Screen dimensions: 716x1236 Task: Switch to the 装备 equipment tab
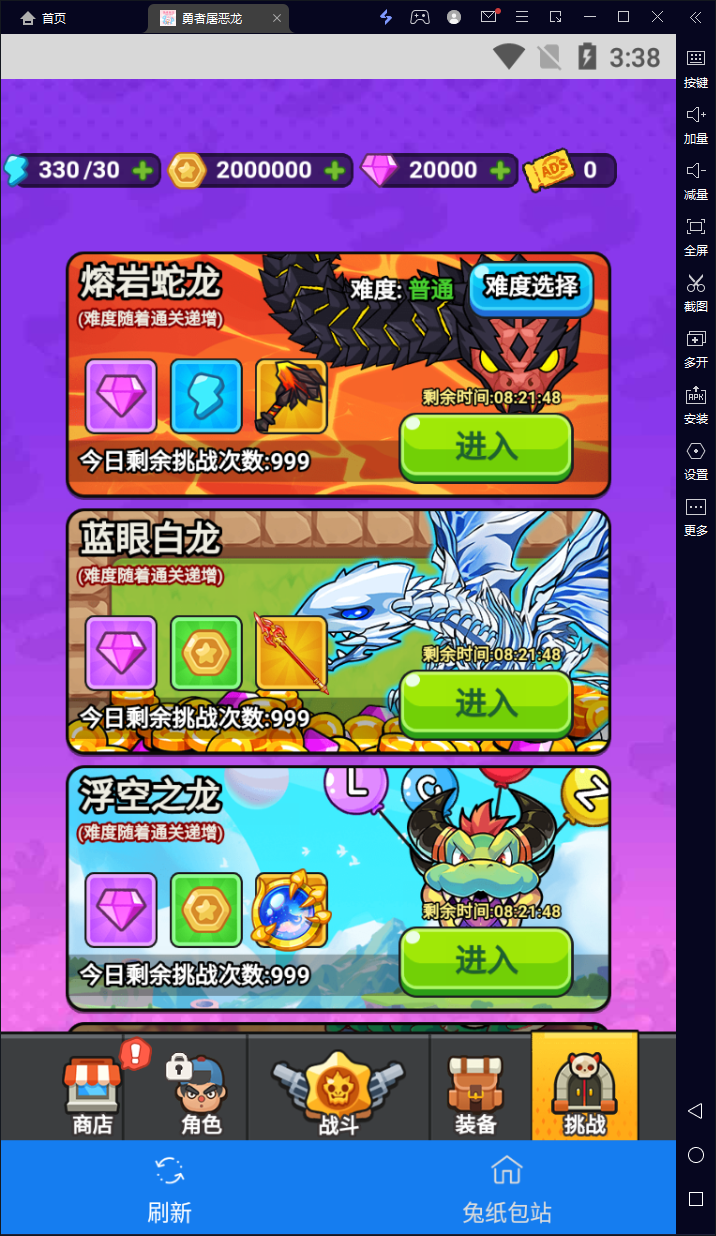(475, 1092)
